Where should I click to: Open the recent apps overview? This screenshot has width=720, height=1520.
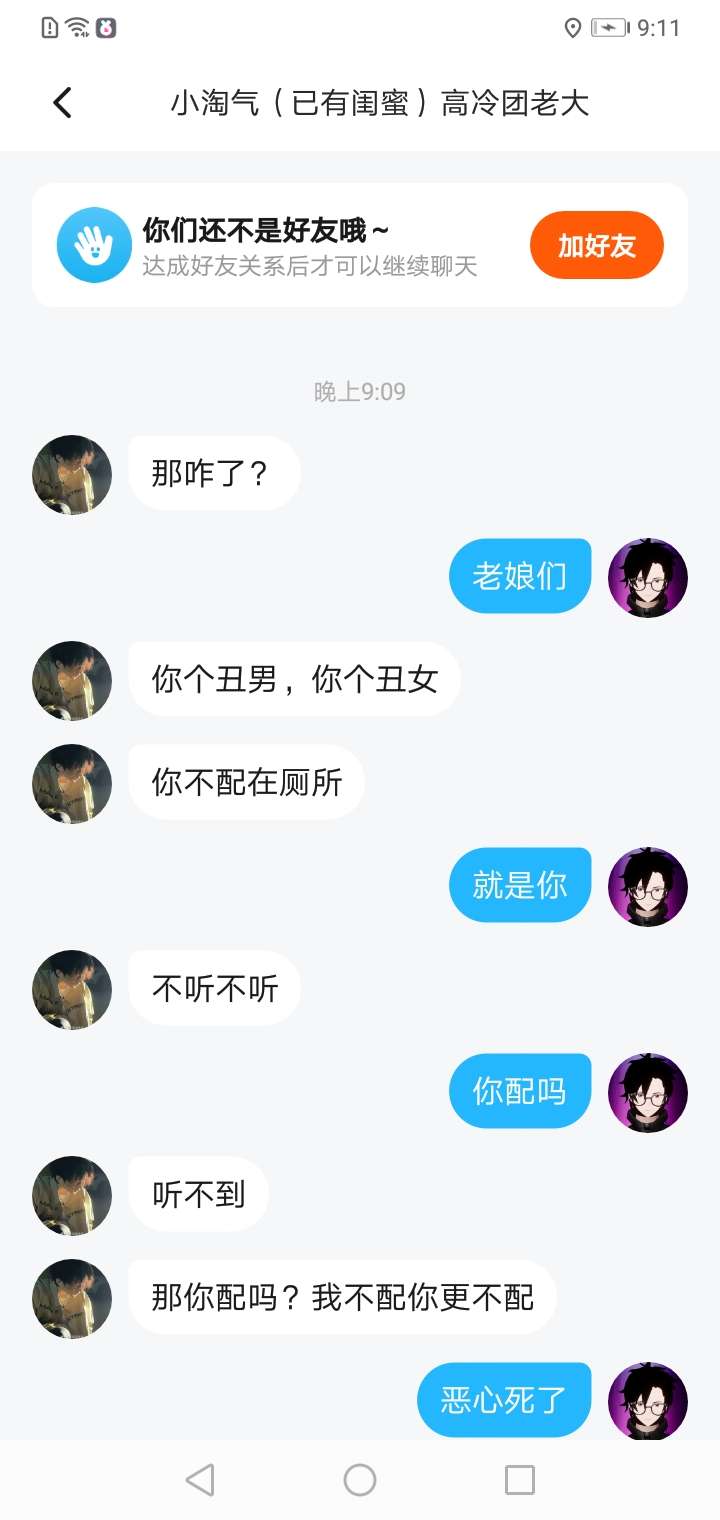pyautogui.click(x=520, y=1479)
